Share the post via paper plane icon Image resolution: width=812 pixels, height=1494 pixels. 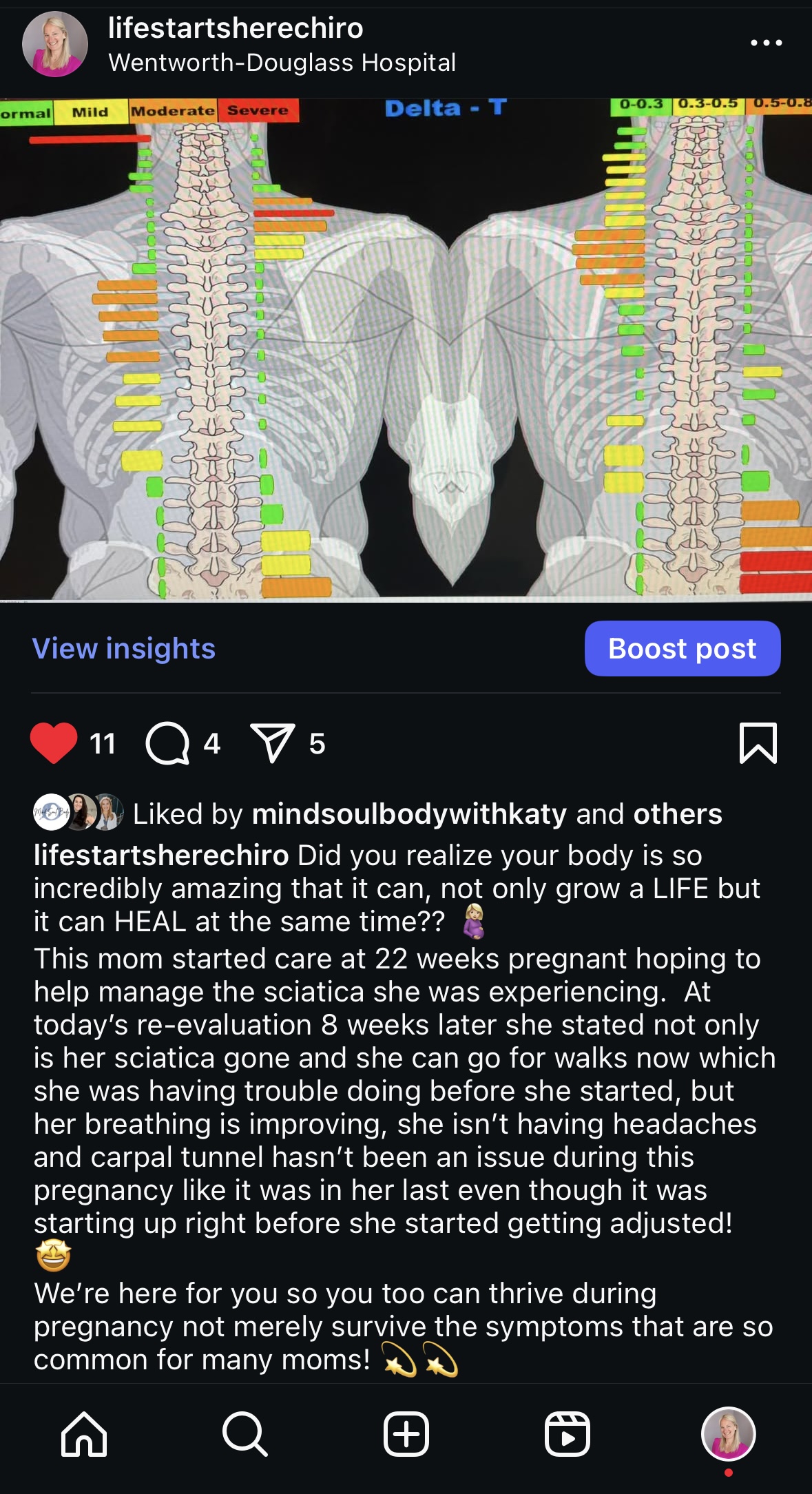click(x=273, y=743)
